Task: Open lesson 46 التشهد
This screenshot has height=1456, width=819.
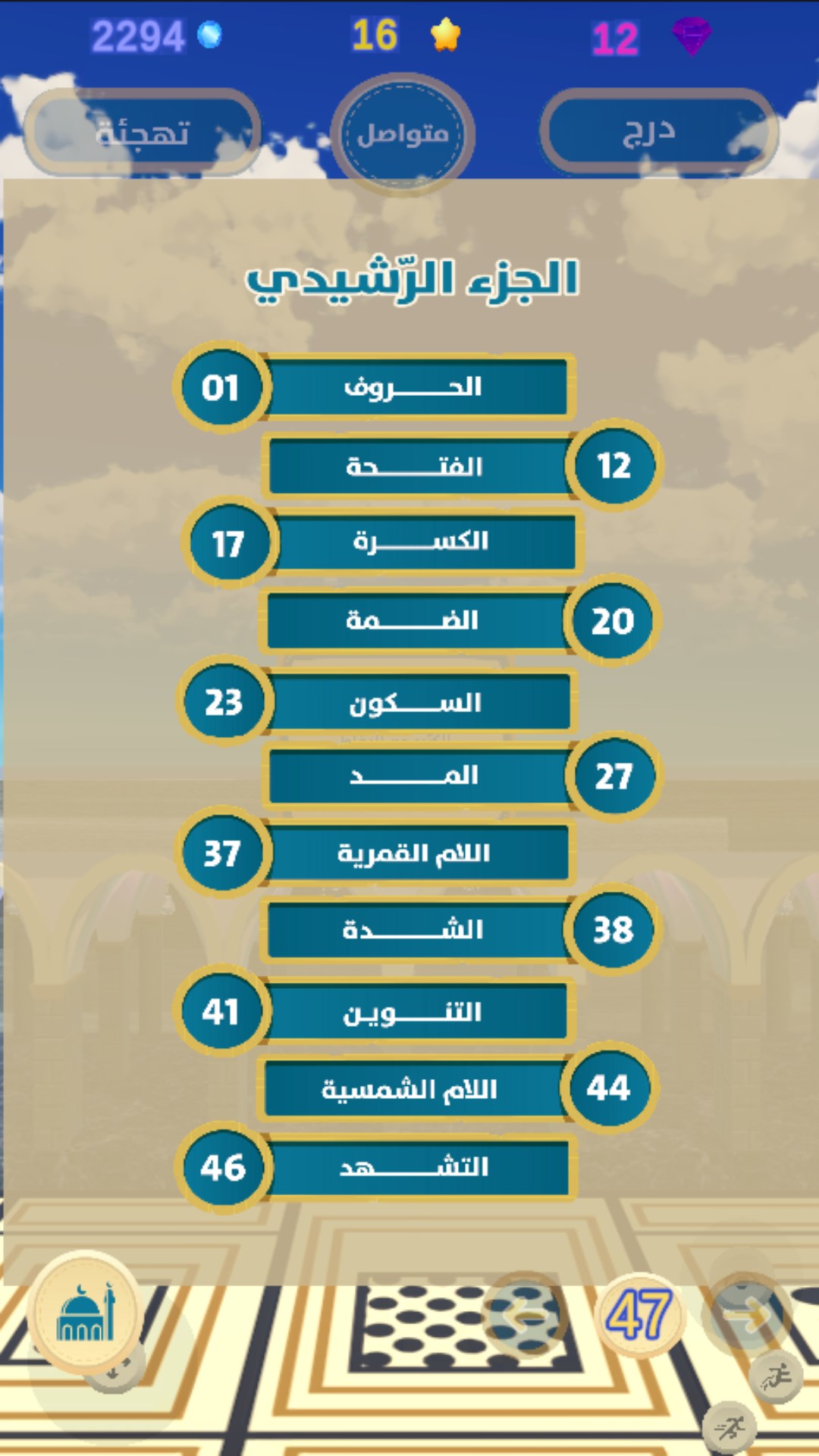Action: (376, 1167)
